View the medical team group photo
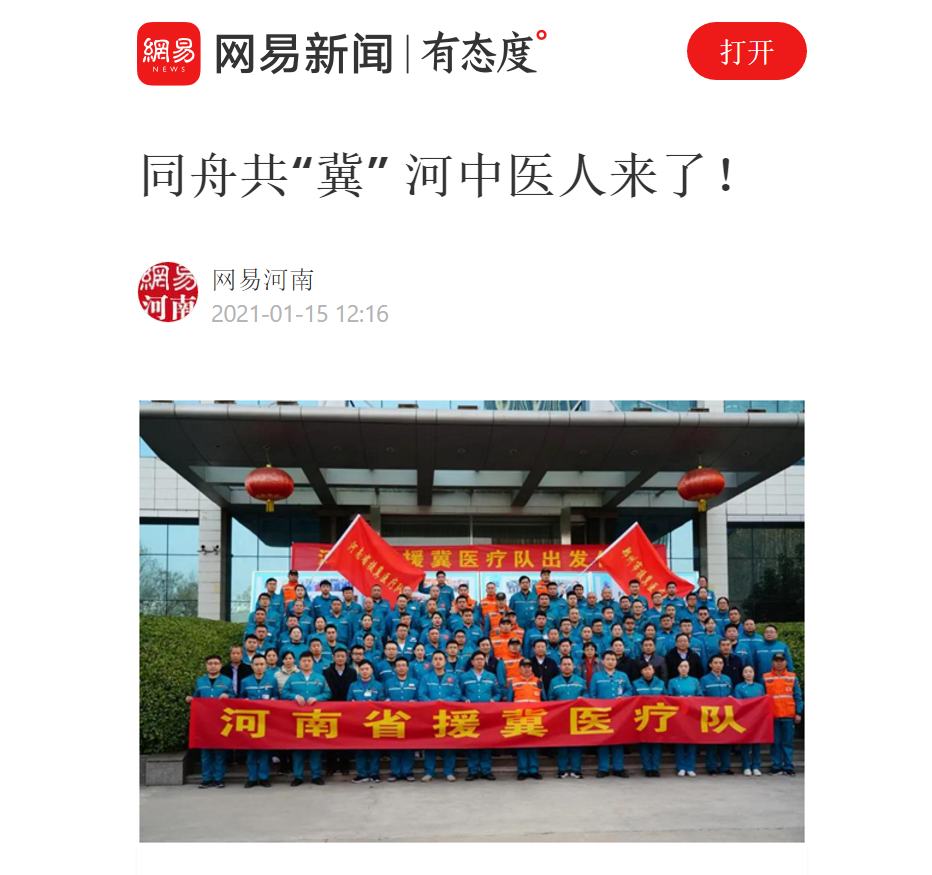The width and height of the screenshot is (932, 875). click(x=471, y=620)
